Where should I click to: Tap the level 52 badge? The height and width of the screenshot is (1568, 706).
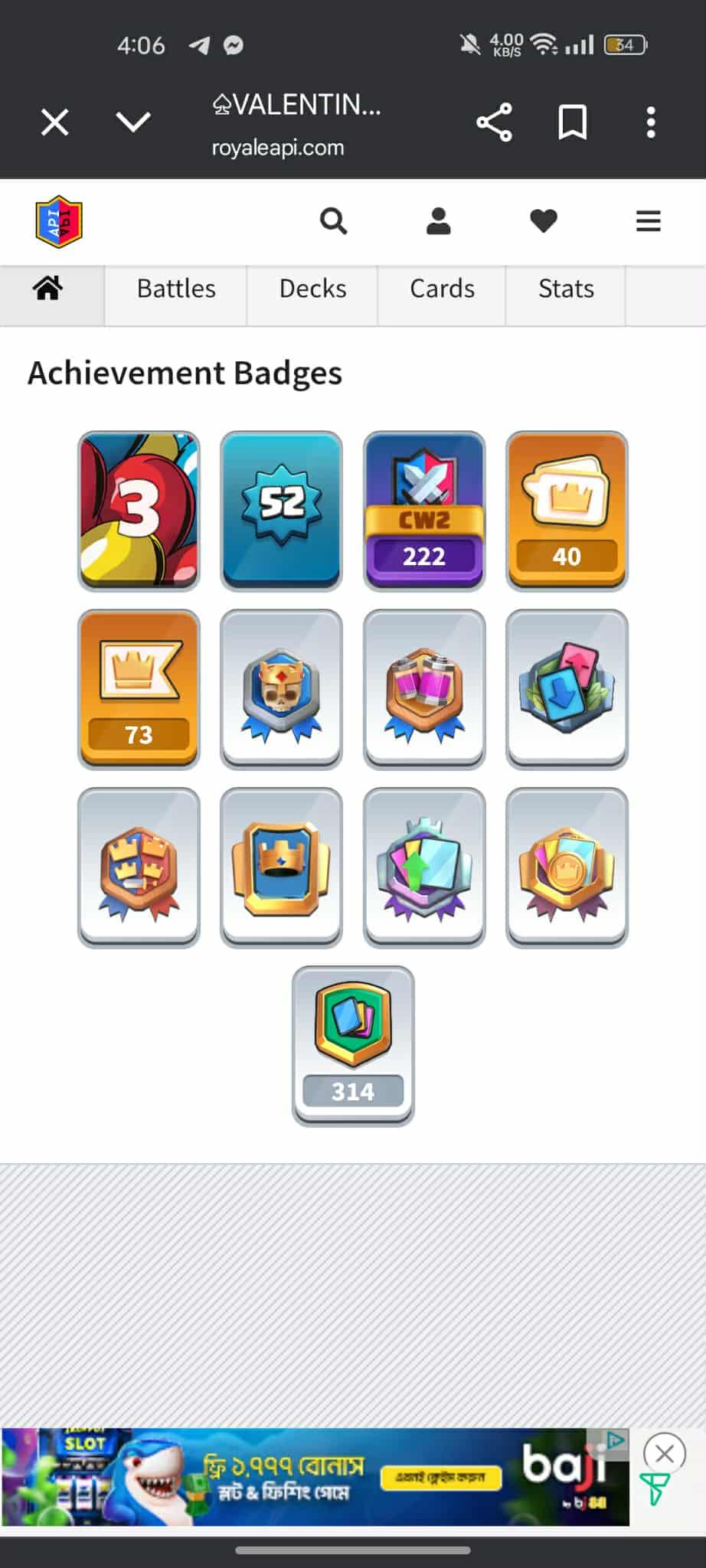(281, 511)
